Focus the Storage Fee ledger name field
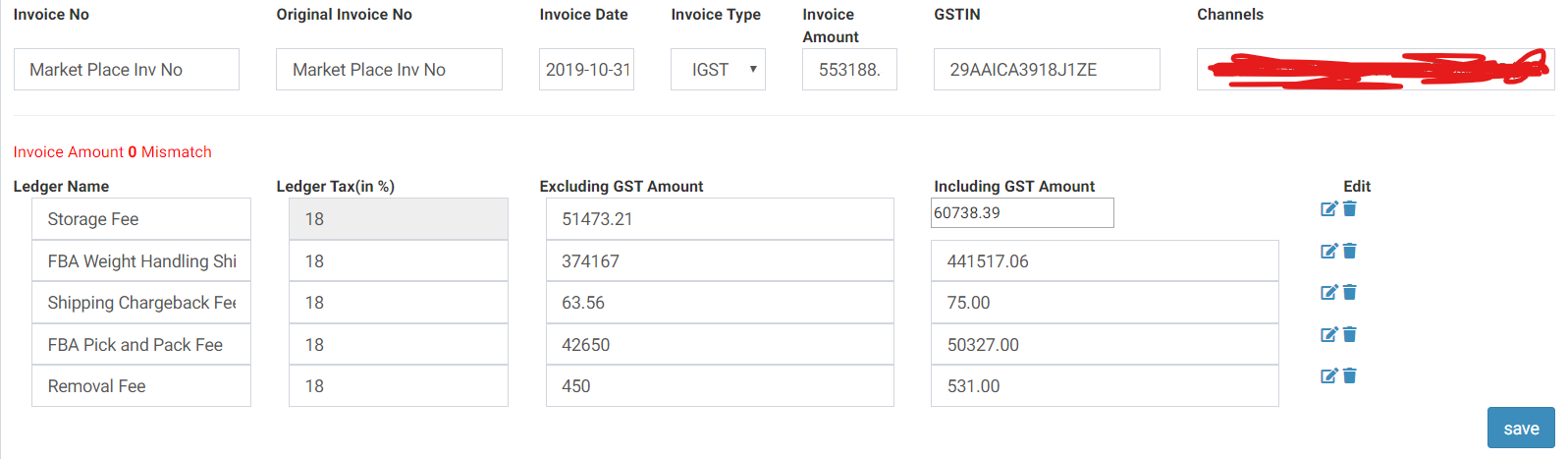This screenshot has height=459, width=1568. coord(141,219)
